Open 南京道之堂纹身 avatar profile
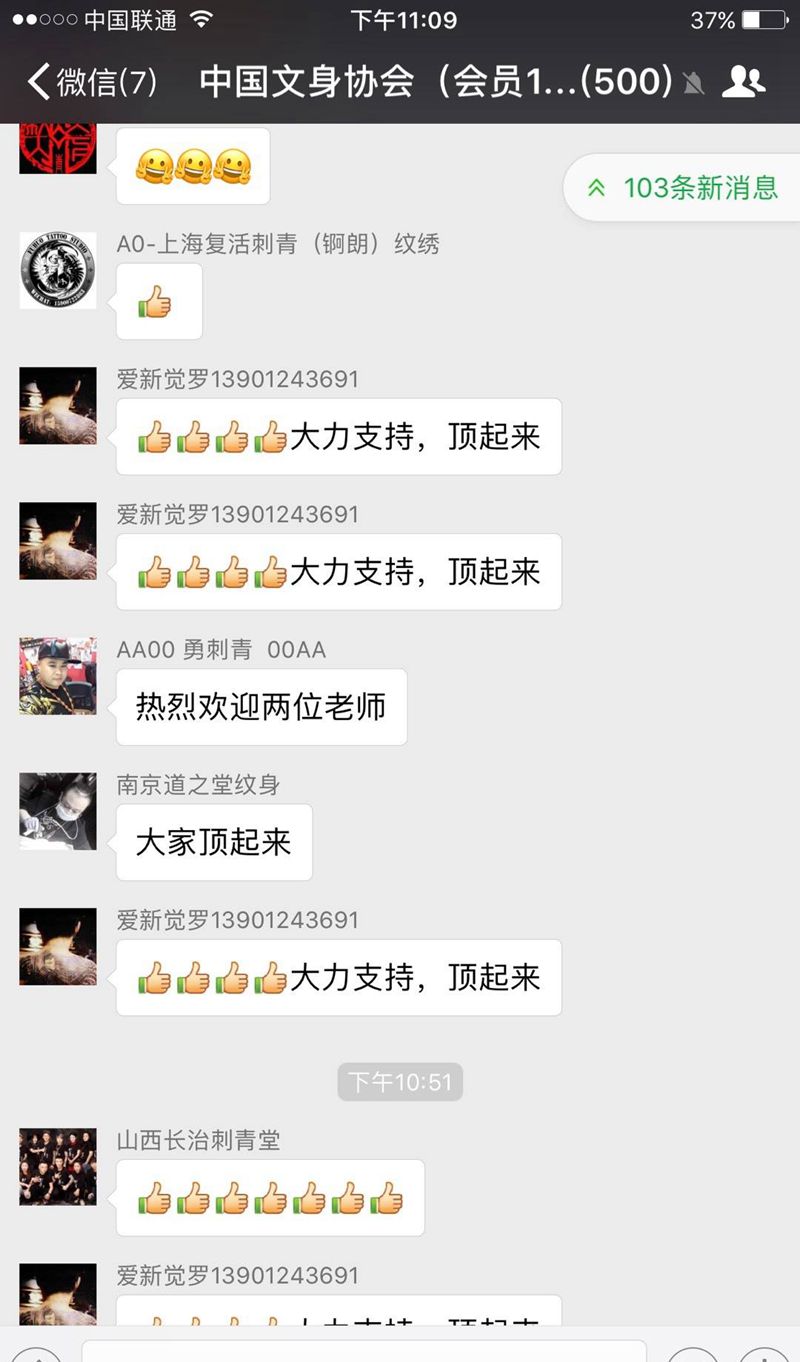Screen dimensions: 800x1362 [58, 811]
